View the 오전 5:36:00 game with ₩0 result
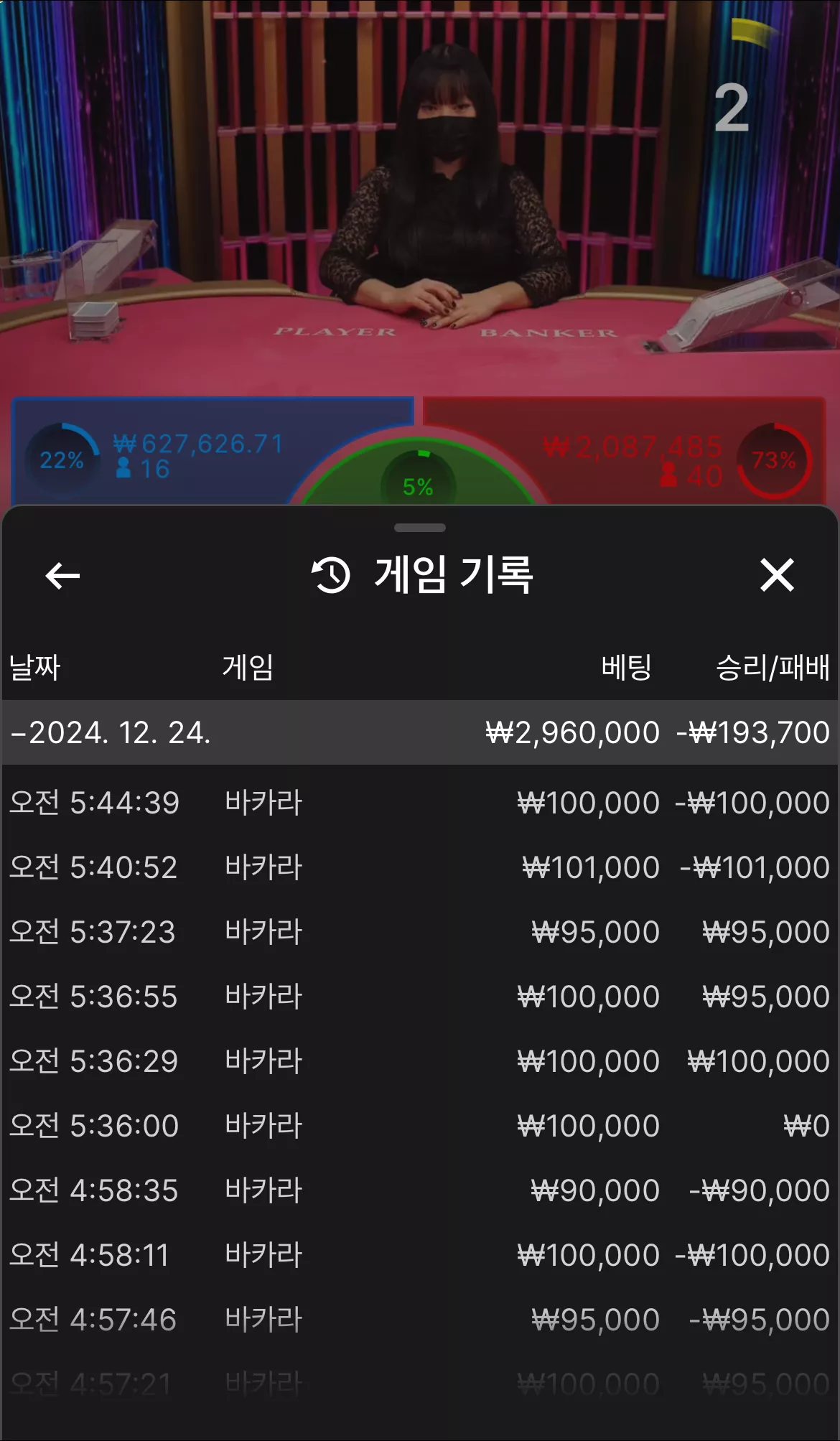Screen dimensions: 840x1441 (420, 1126)
